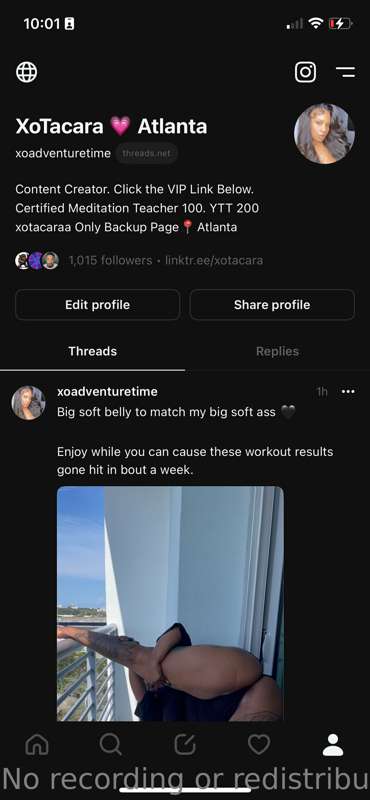Tap the threads.net badge
Image resolution: width=370 pixels, height=800 pixels.
pyautogui.click(x=146, y=154)
